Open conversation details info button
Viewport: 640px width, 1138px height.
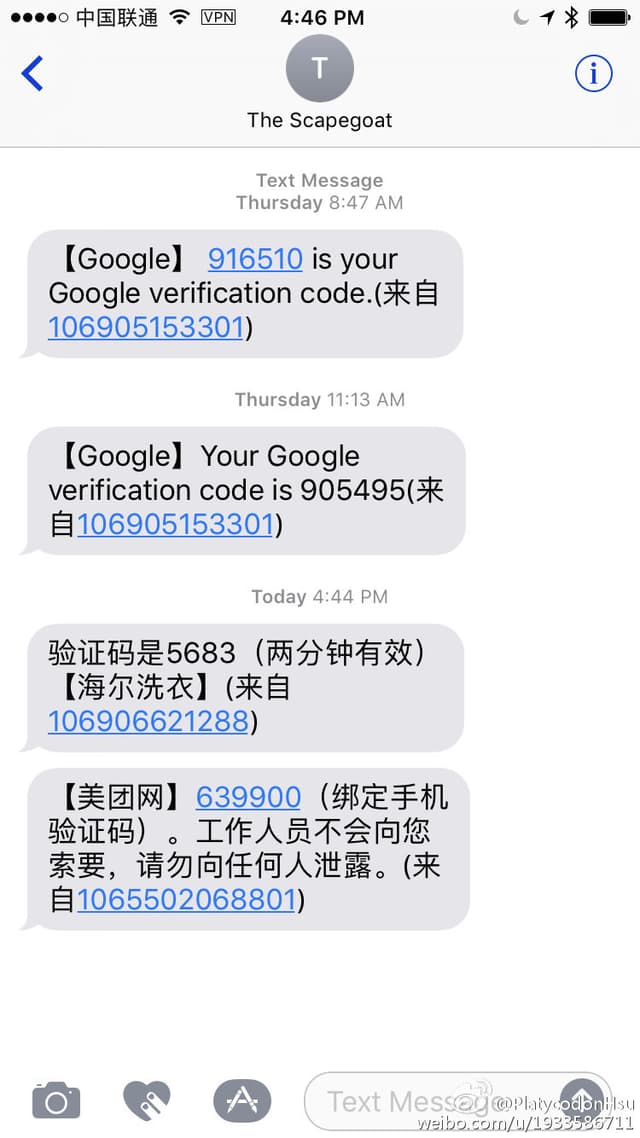[x=593, y=73]
